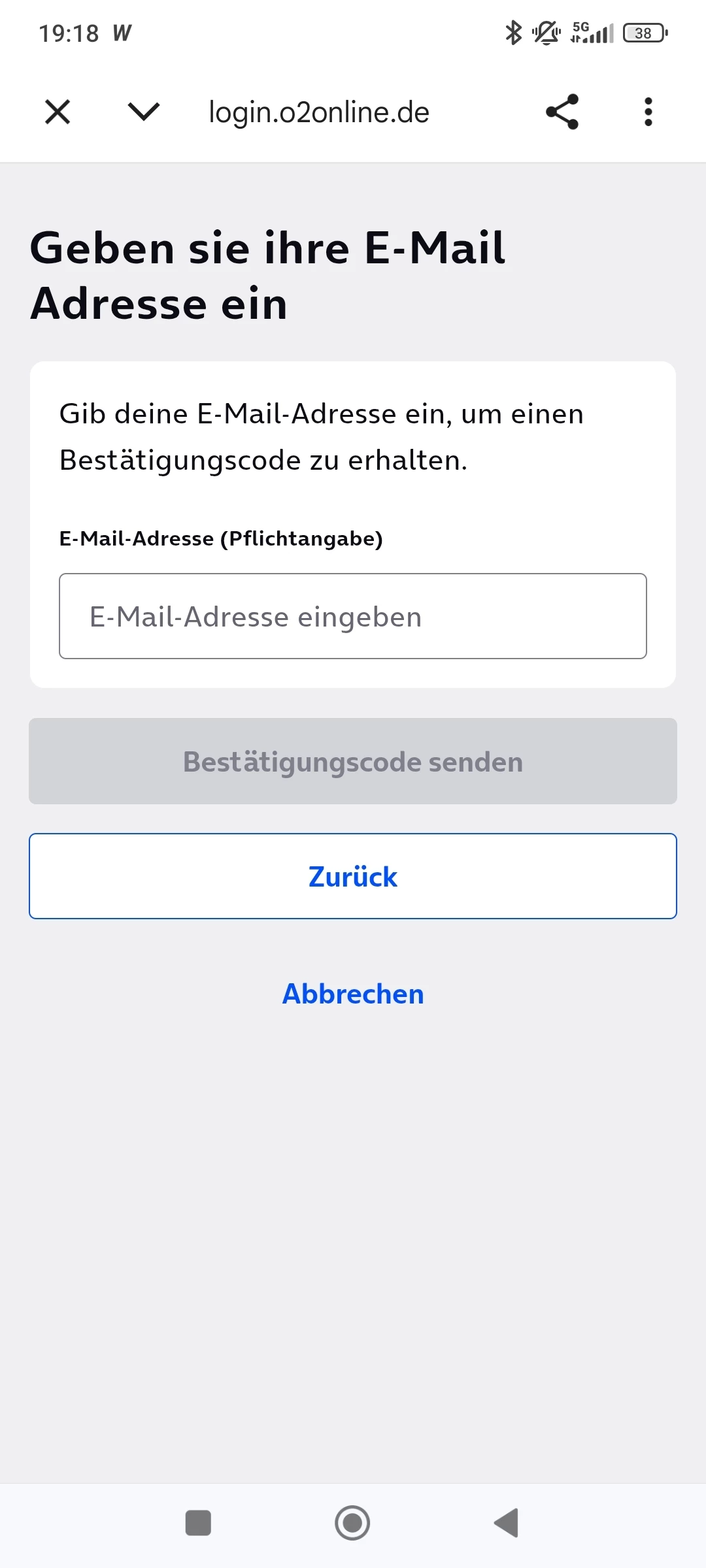This screenshot has height=1568, width=706.
Task: Tap Bestätigungscode senden
Action: coord(353,761)
